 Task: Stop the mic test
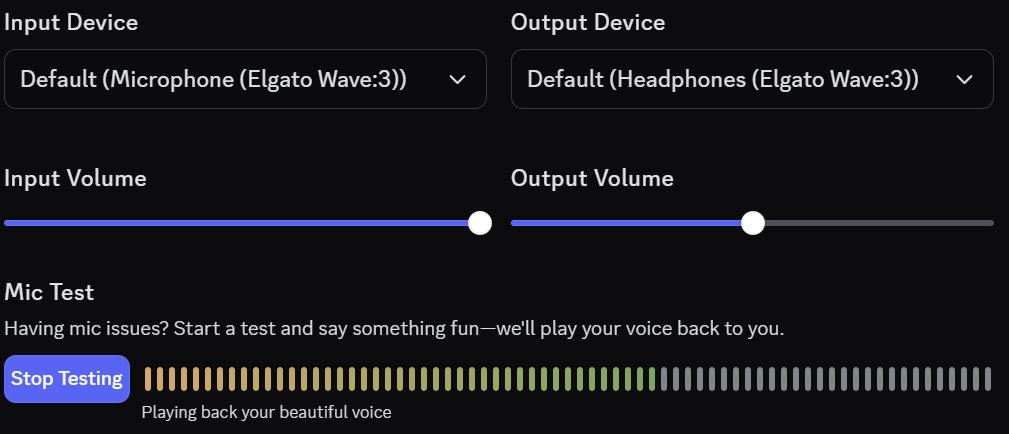tap(67, 379)
